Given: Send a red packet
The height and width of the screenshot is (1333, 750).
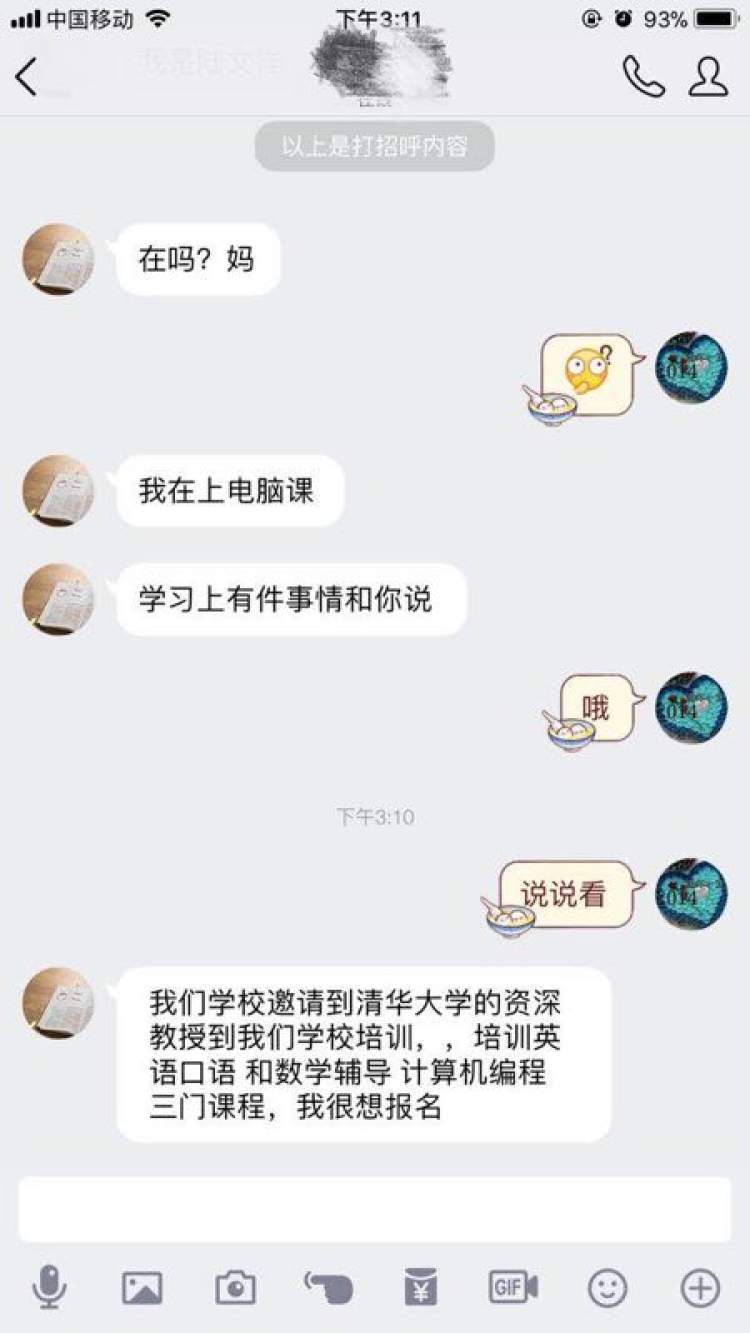Looking at the screenshot, I should tap(420, 1287).
